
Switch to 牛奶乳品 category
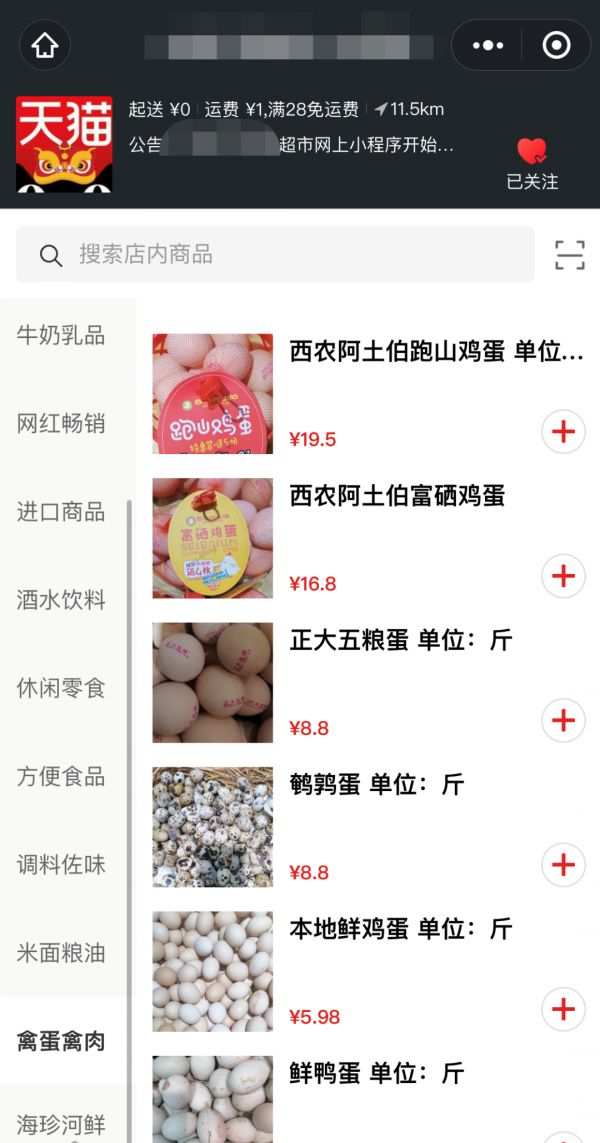[61, 335]
